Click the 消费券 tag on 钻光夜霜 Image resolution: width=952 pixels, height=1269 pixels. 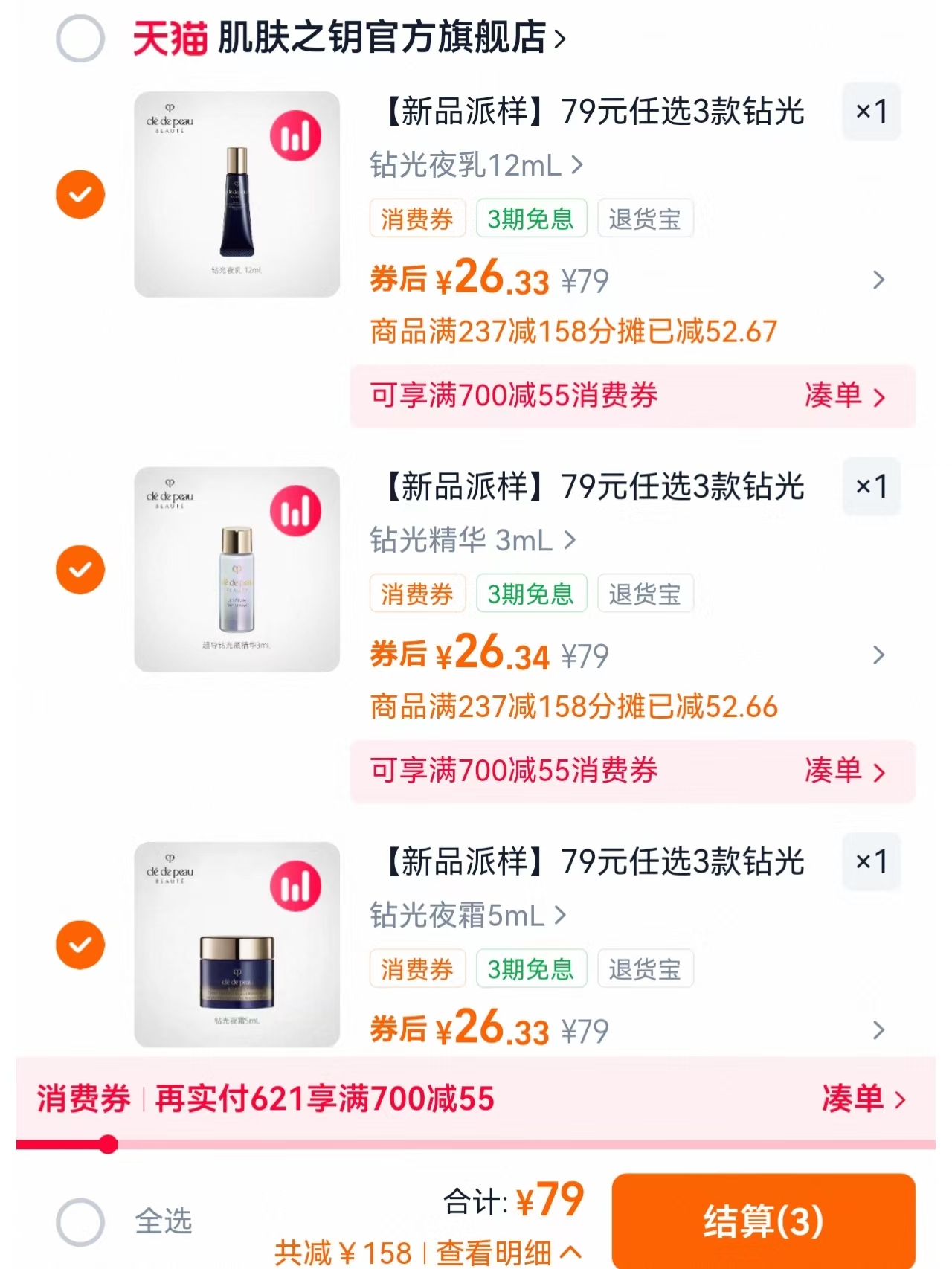point(417,968)
